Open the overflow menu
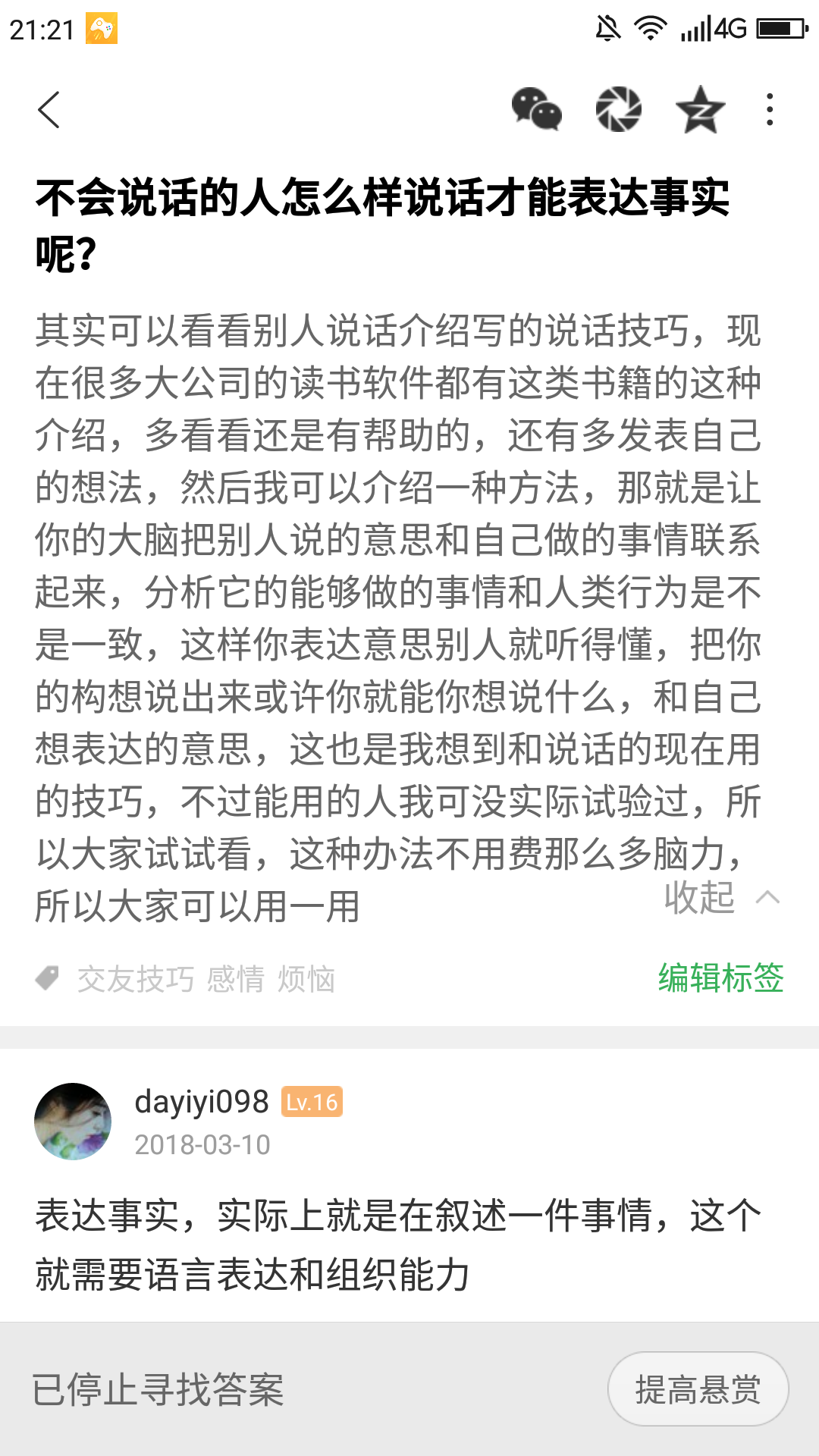 point(770,110)
